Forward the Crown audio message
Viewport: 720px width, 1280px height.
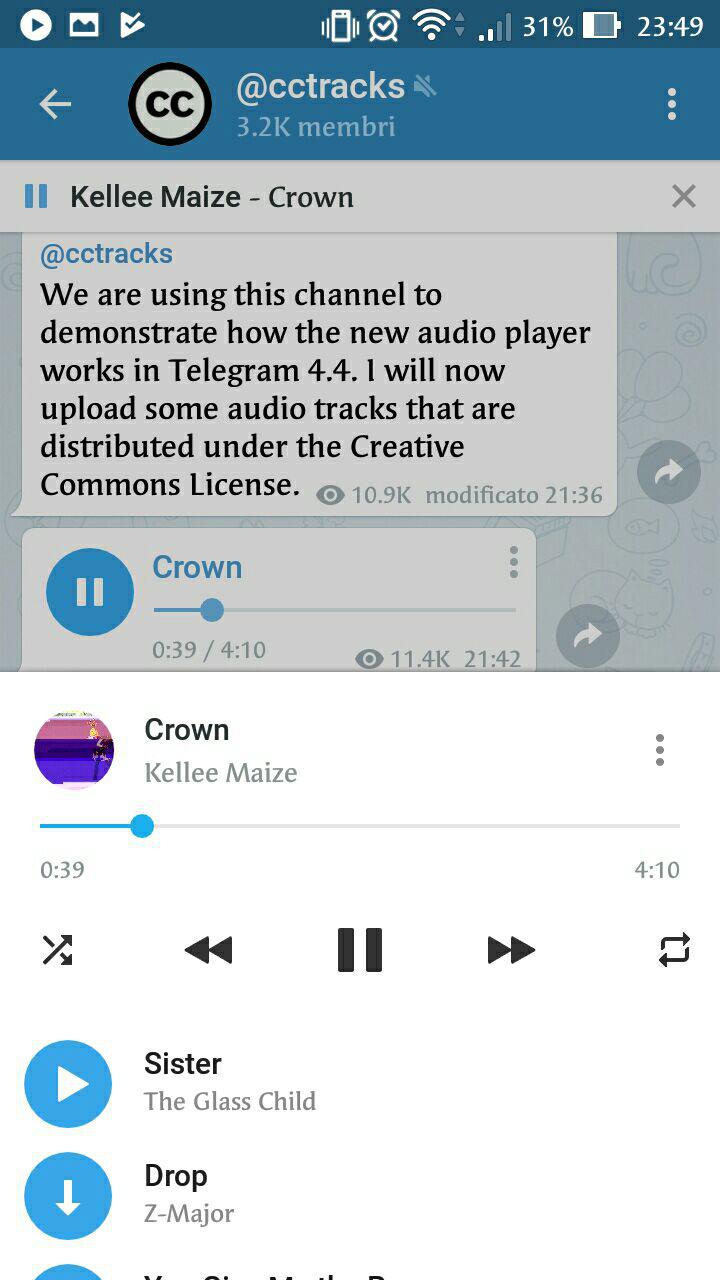tap(588, 635)
